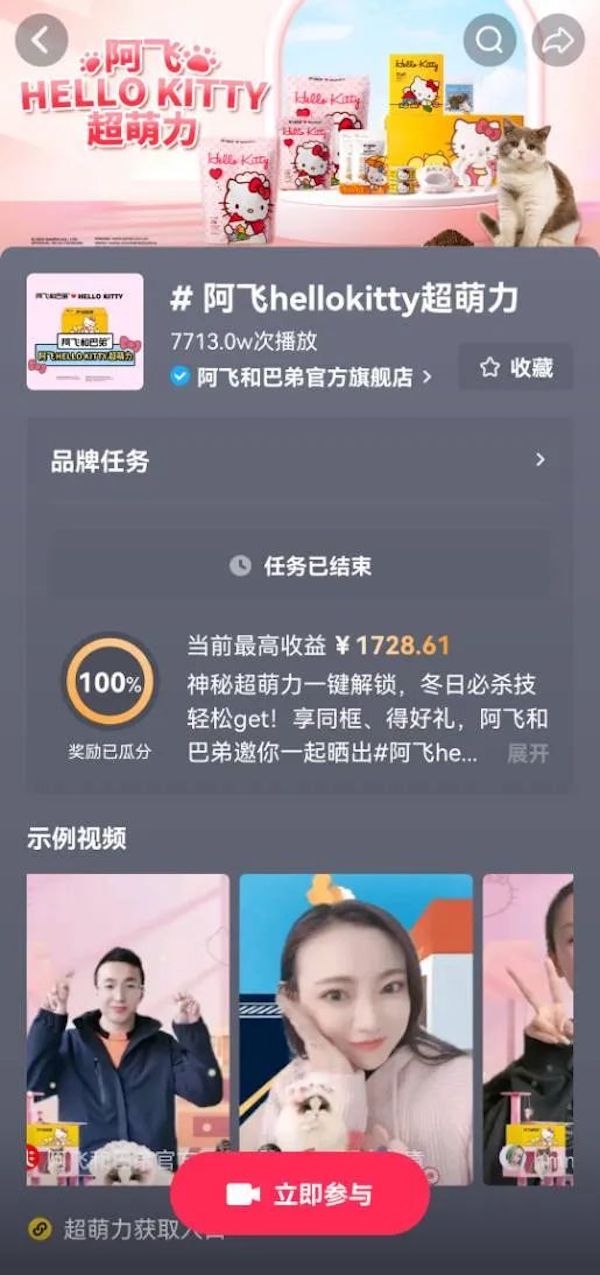This screenshot has width=600, height=1275.
Task: Go back using the top-left arrow
Action: [41, 40]
